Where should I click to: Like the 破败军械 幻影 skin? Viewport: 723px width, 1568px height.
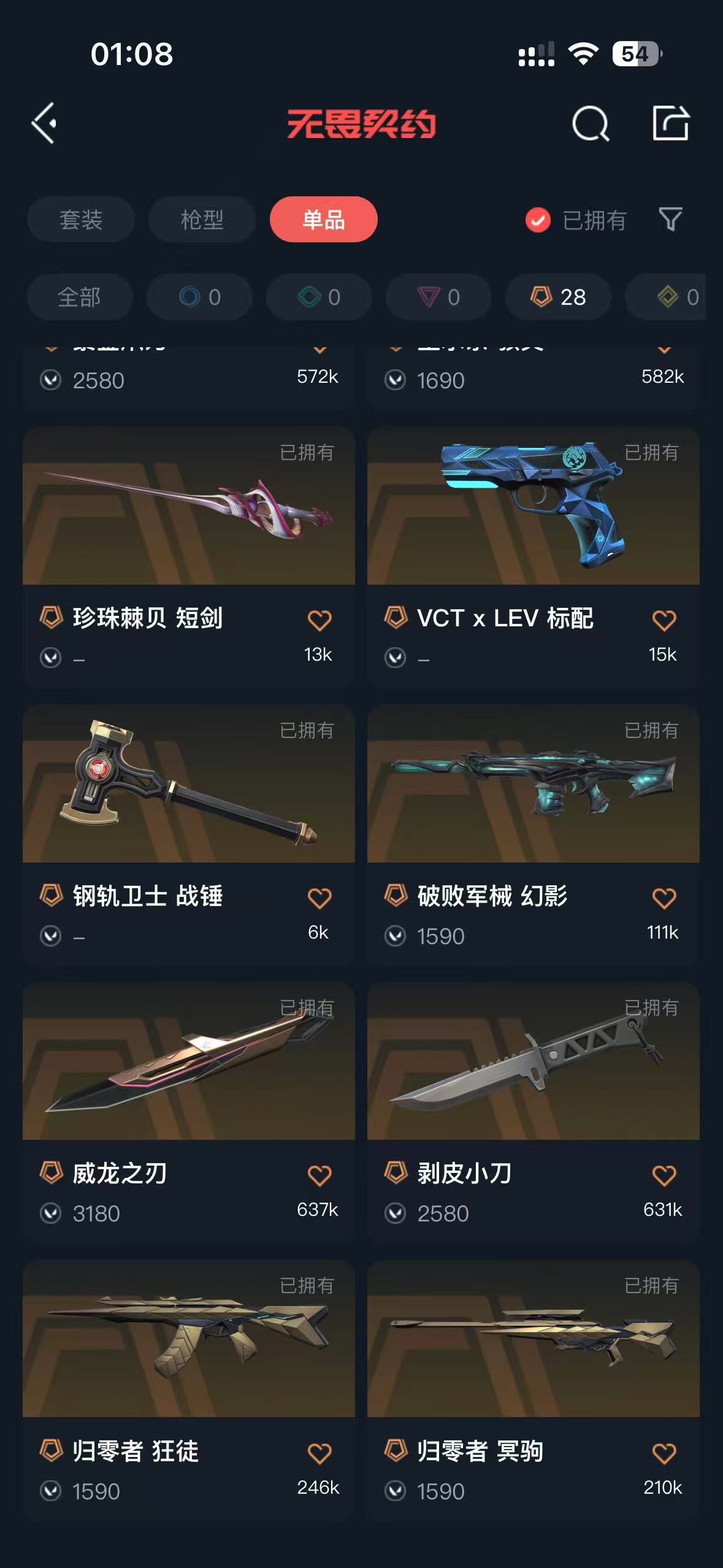pyautogui.click(x=664, y=898)
